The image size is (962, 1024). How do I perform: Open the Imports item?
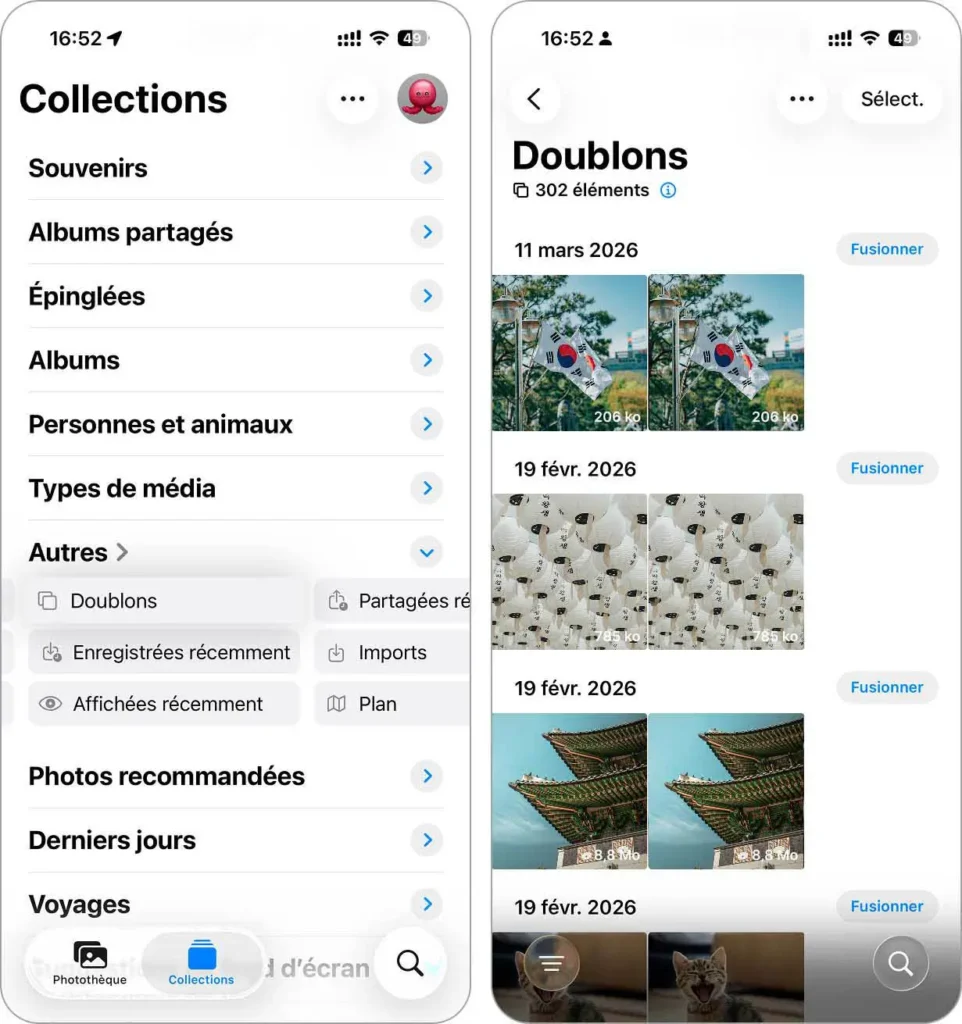pyautogui.click(x=392, y=653)
